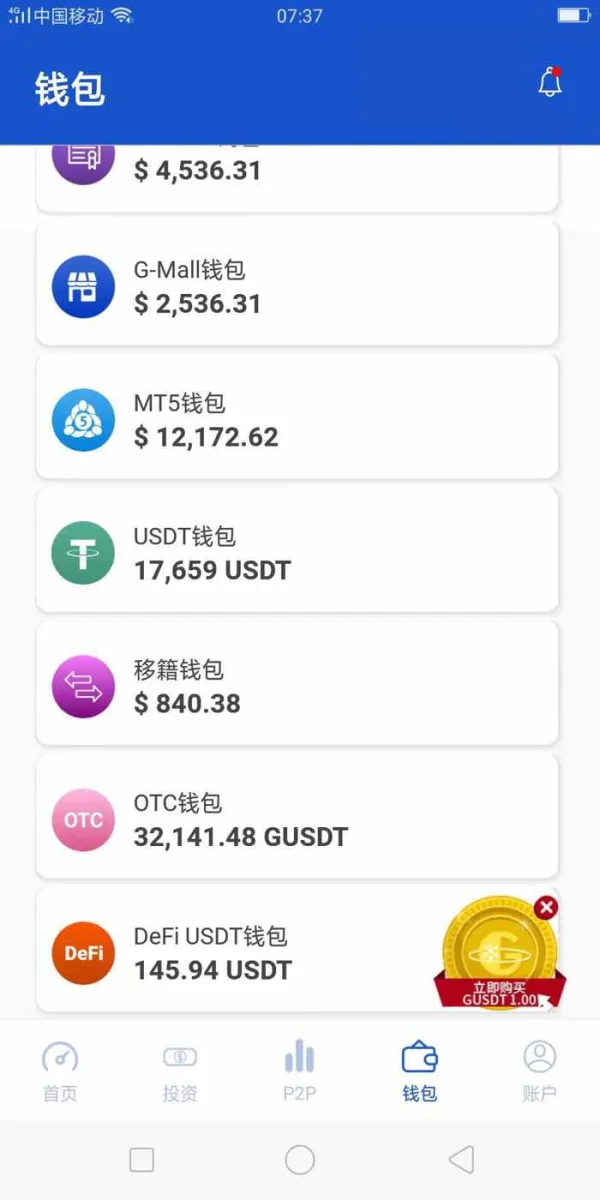Open the MT5钱包 card

click(x=297, y=418)
